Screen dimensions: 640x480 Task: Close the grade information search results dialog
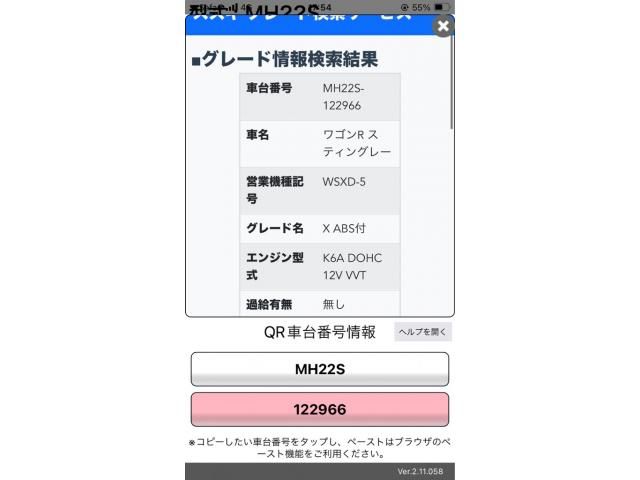[442, 27]
